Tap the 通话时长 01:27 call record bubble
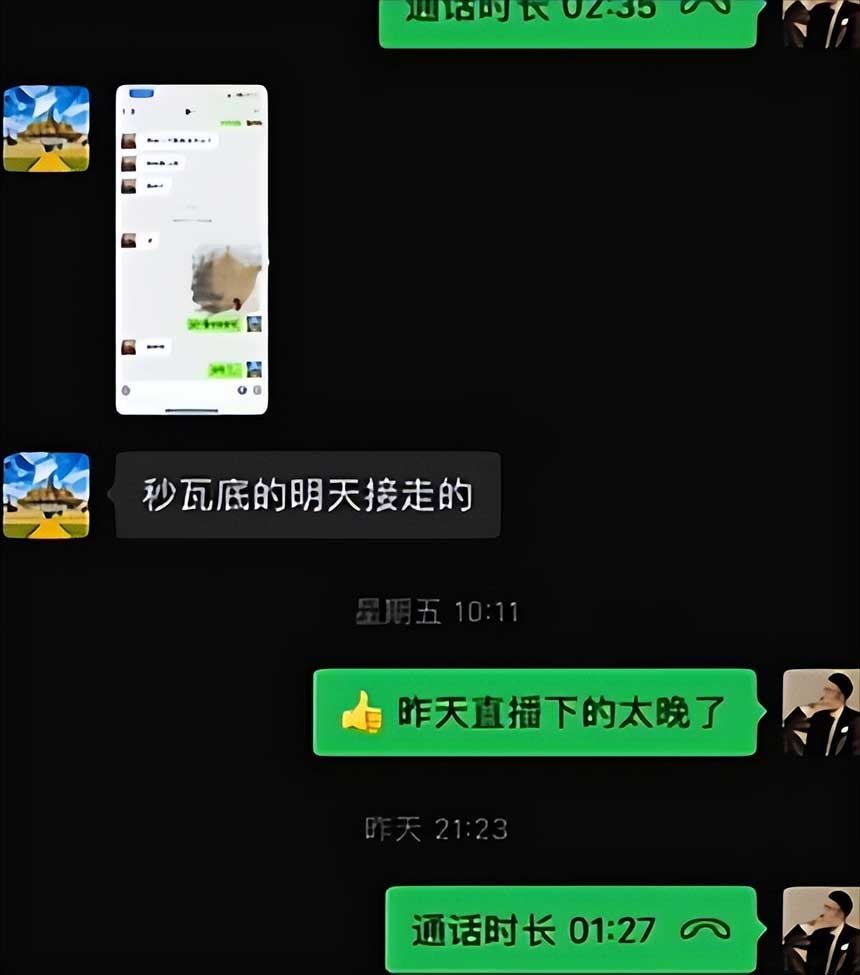 pyautogui.click(x=570, y=930)
